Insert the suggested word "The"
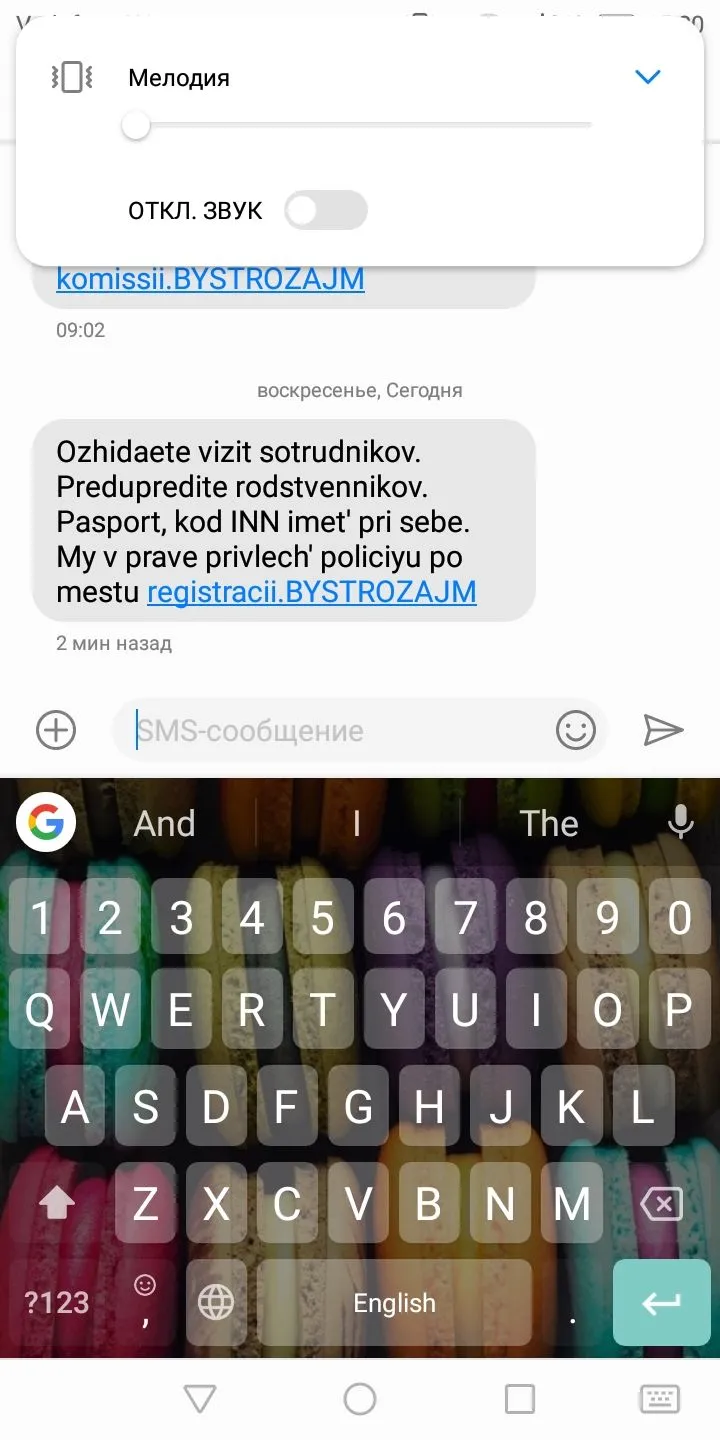 549,823
